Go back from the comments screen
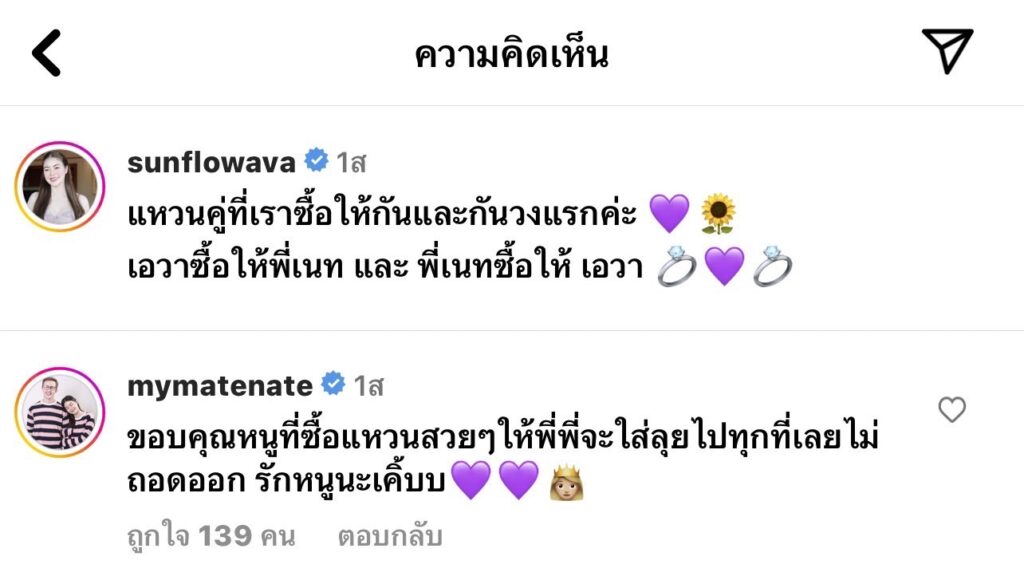This screenshot has width=1024, height=576. pos(47,53)
